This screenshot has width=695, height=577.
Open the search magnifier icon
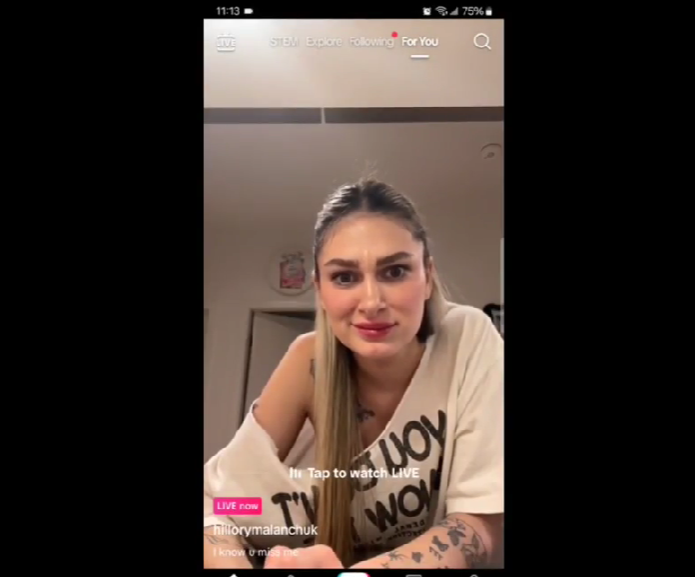482,42
